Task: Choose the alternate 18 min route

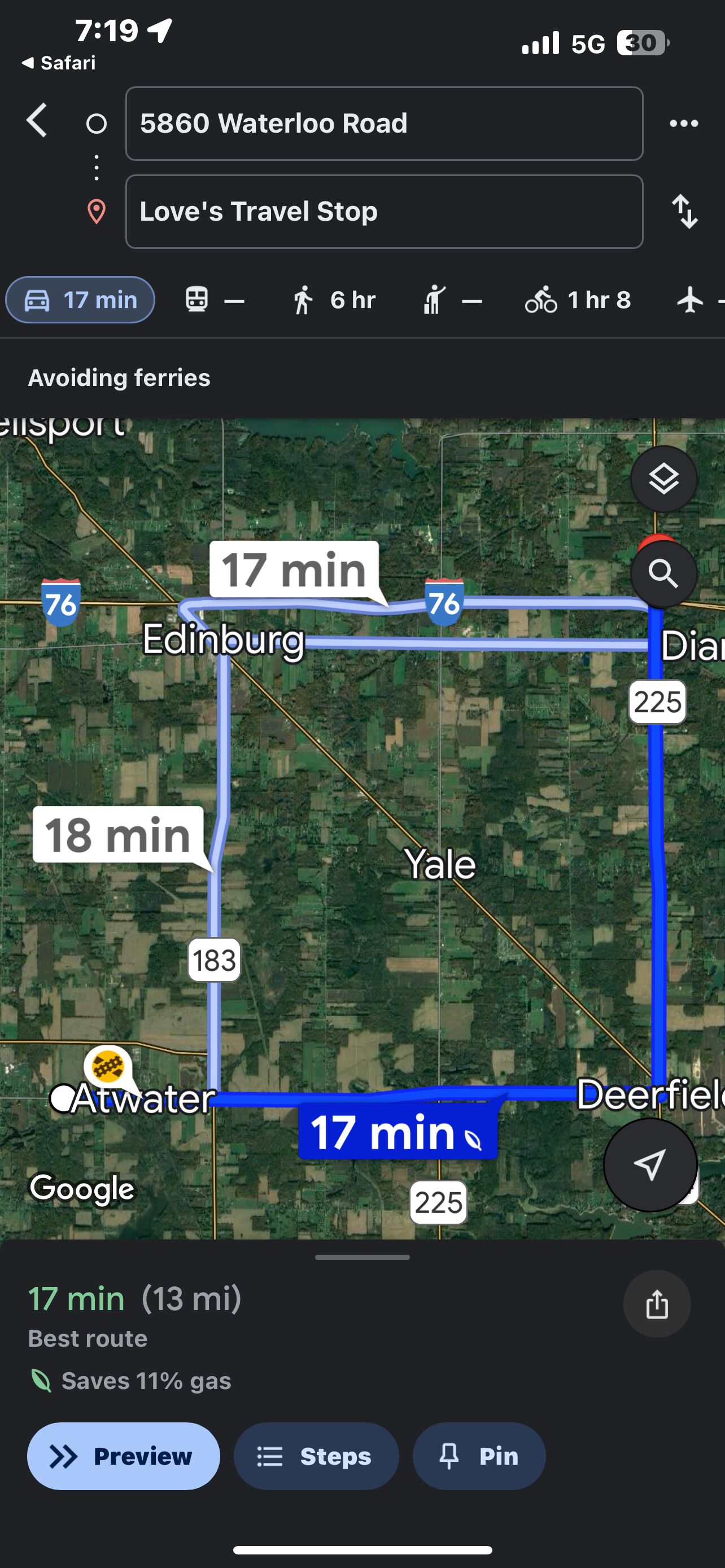Action: pos(118,835)
